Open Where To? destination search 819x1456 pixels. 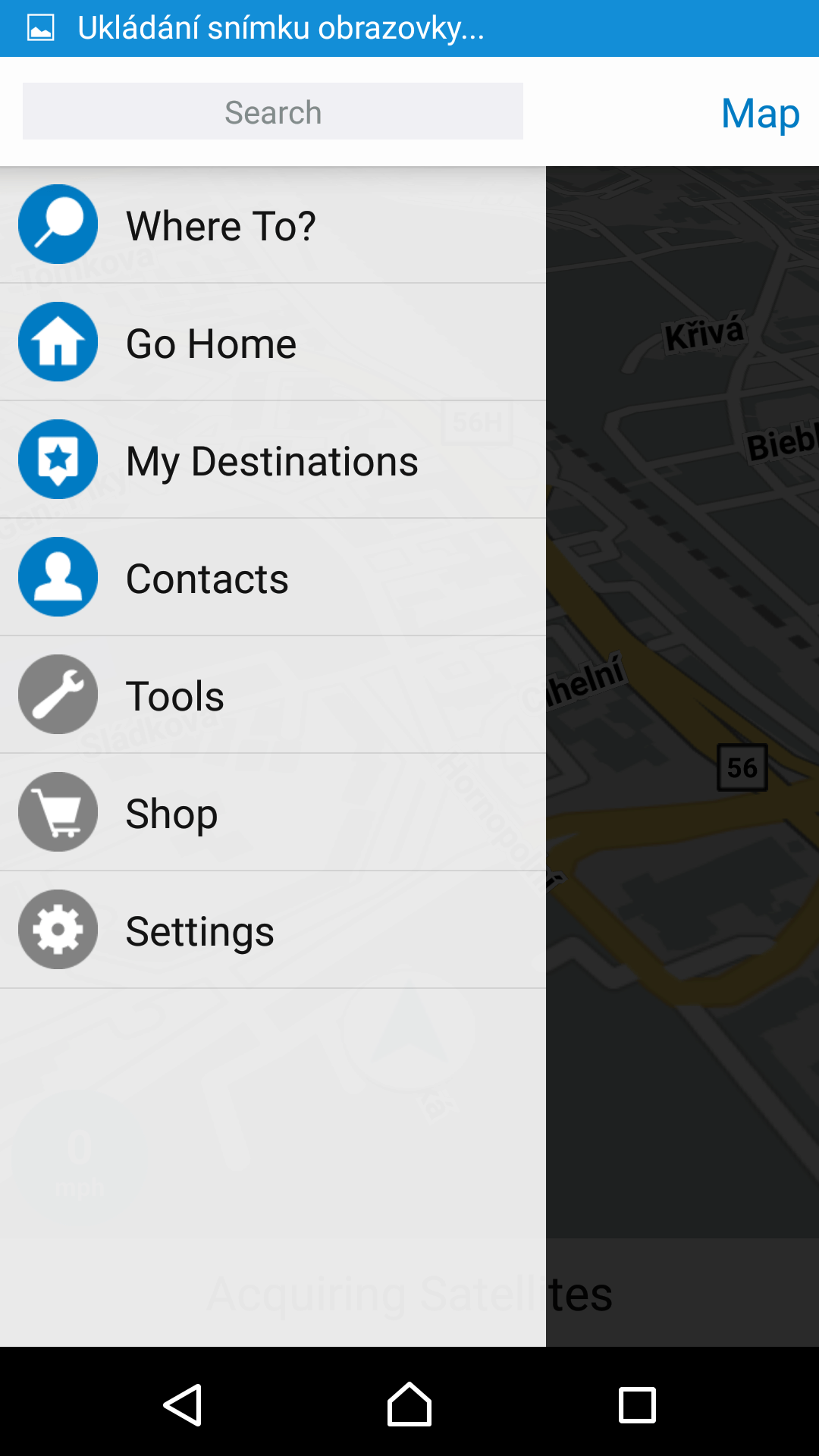(273, 225)
